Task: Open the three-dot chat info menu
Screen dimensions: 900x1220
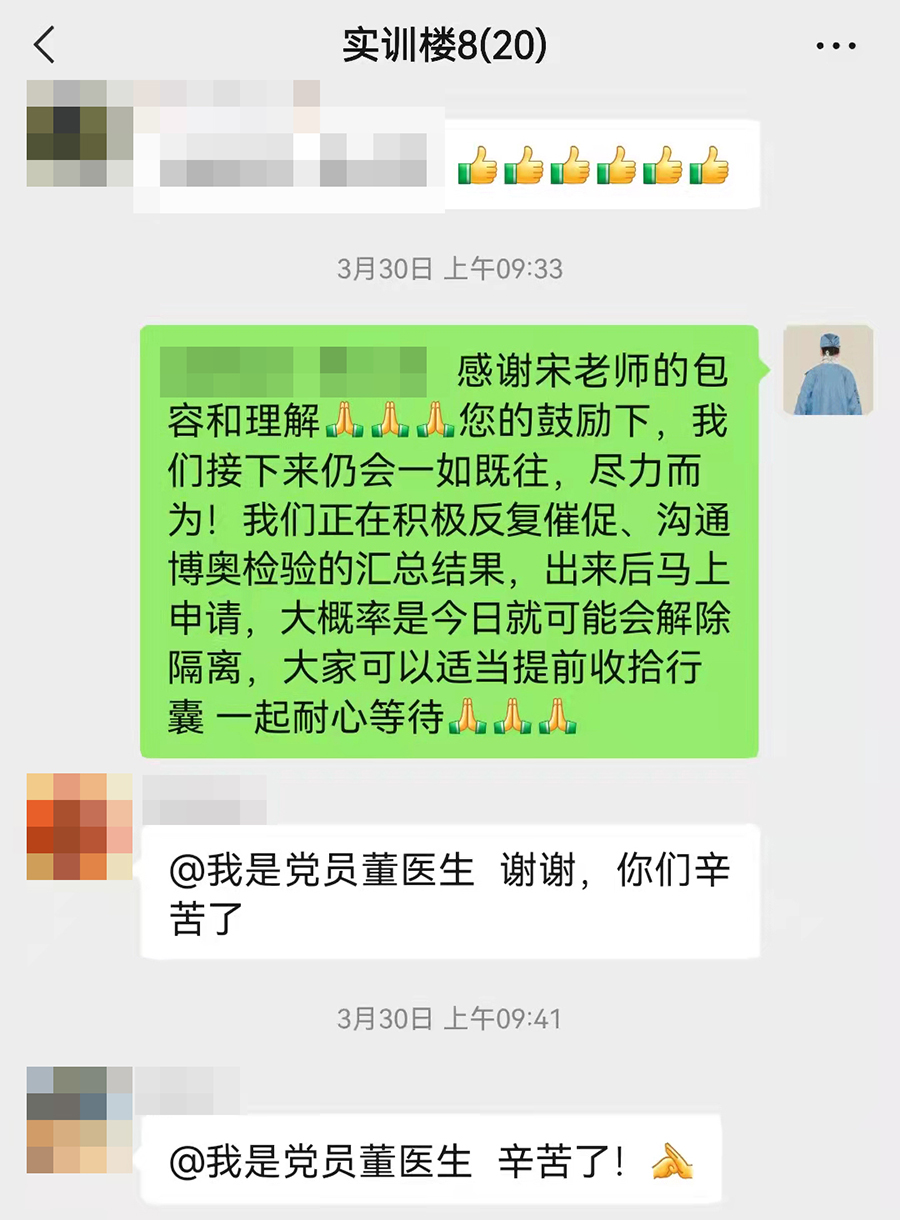Action: (836, 46)
